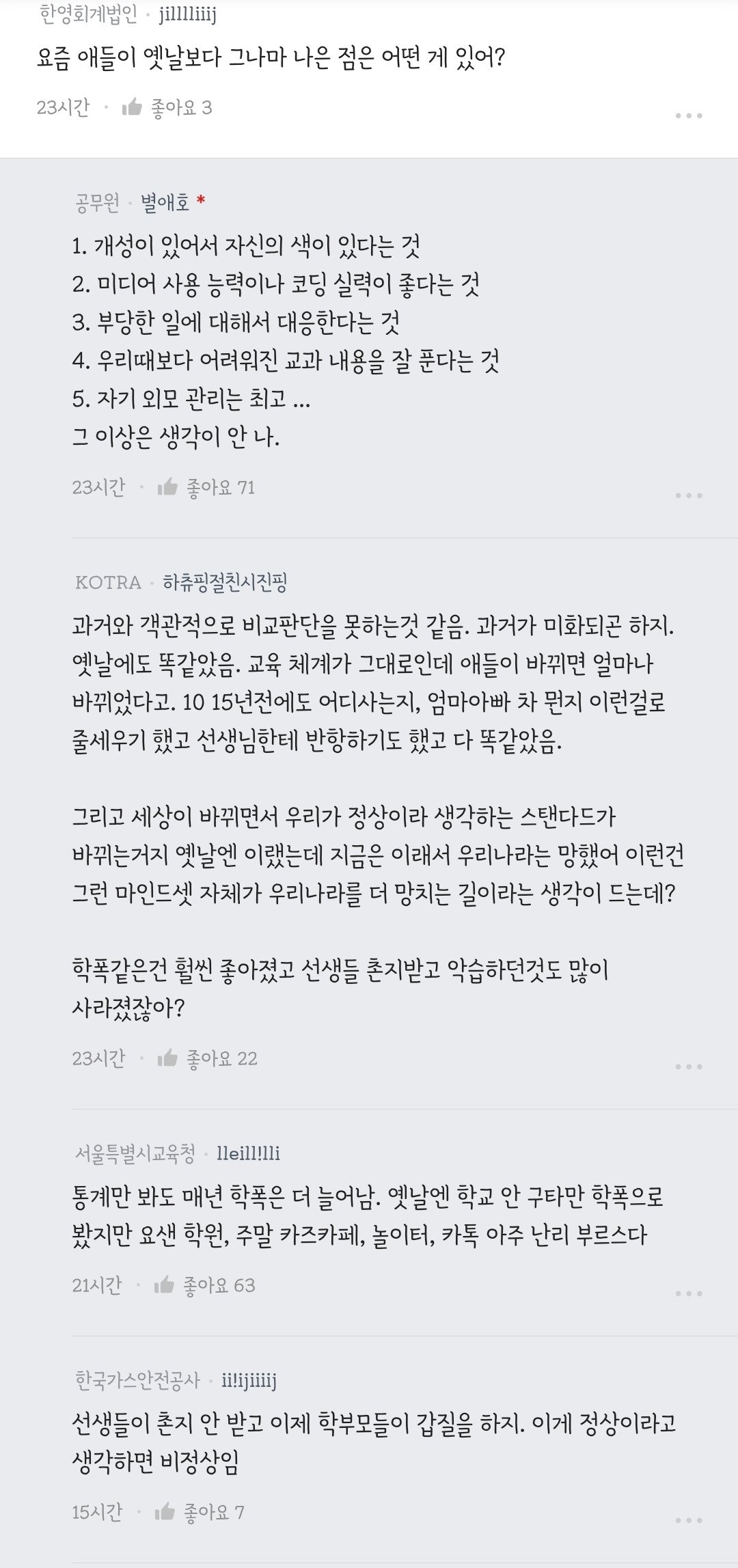The width and height of the screenshot is (738, 1568).
Task: Like ii!ijiiiij's comment about 학부모 갑질
Action: 165,1512
